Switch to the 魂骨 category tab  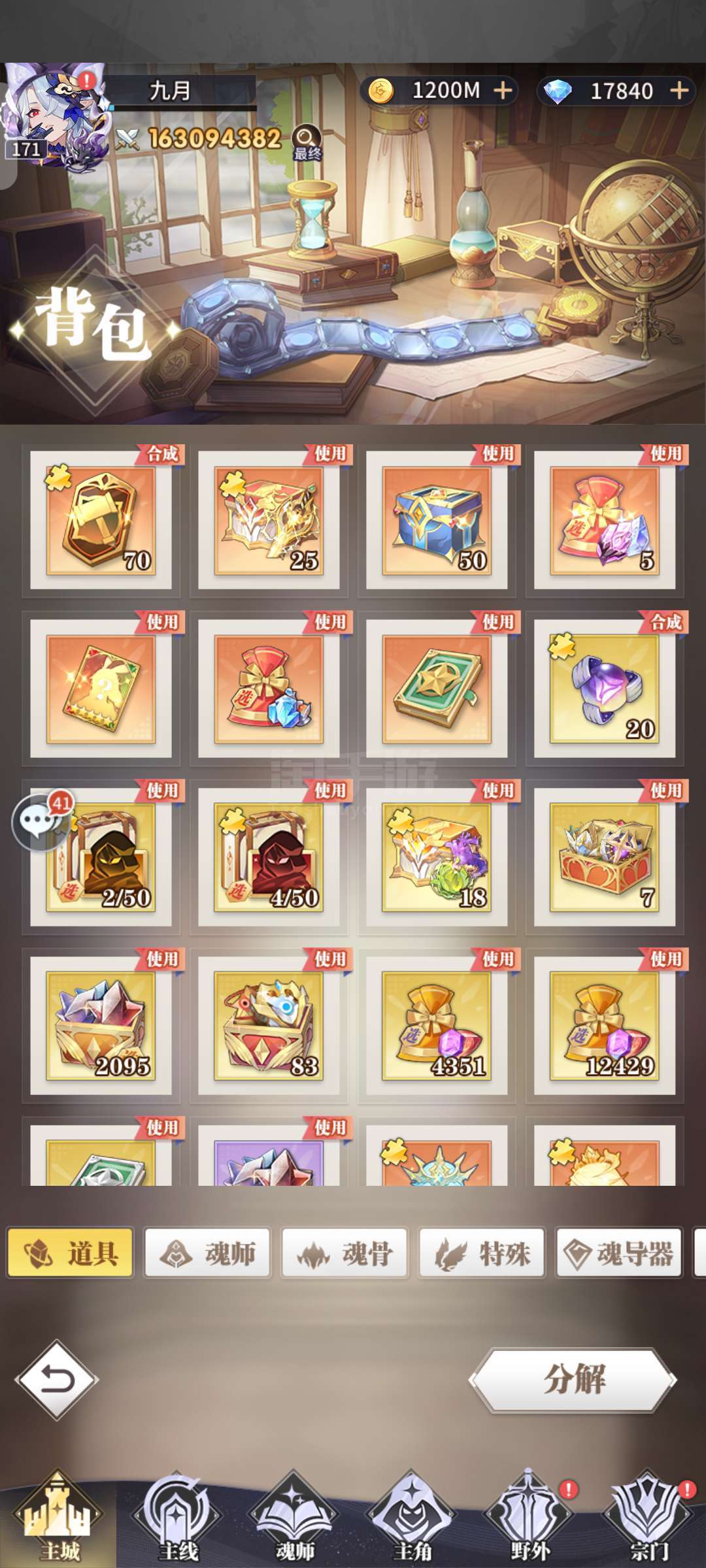(345, 1253)
